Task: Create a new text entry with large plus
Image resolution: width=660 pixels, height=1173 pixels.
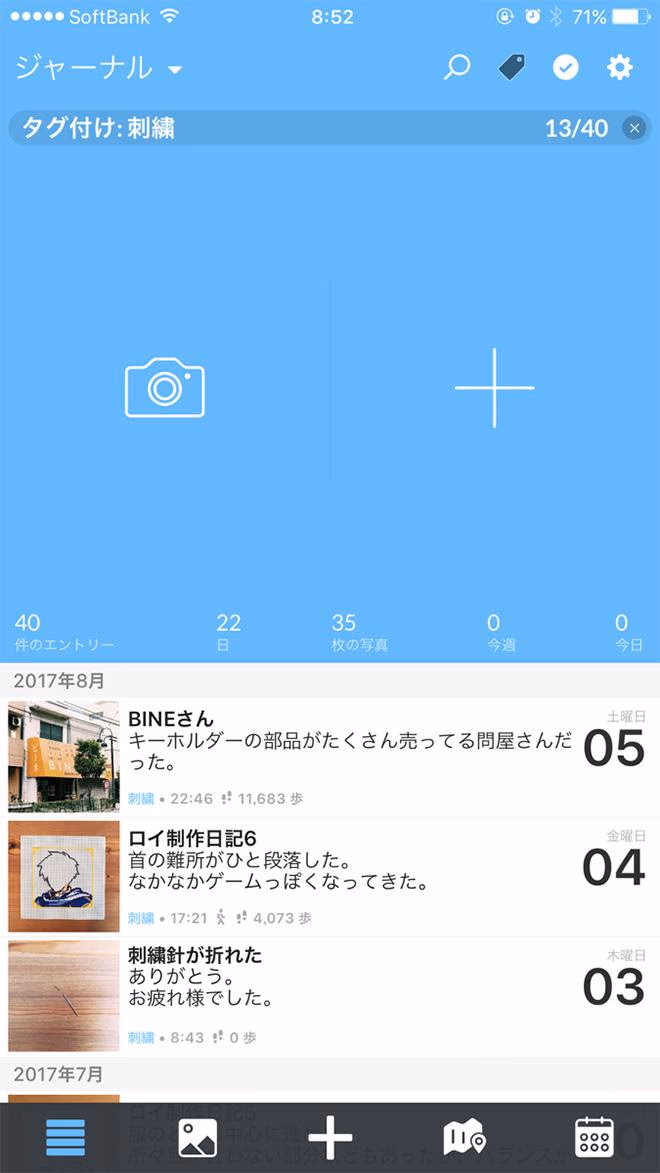Action: click(494, 387)
